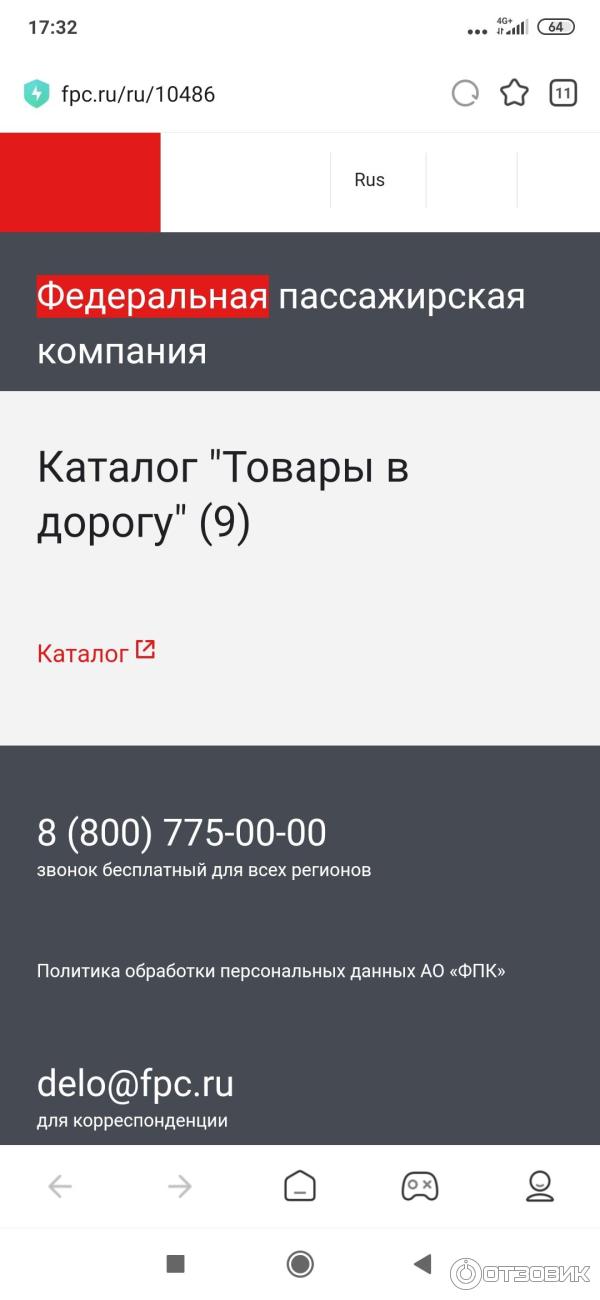The height and width of the screenshot is (1300, 600).
Task: Switch site language via Rus
Action: 369,180
